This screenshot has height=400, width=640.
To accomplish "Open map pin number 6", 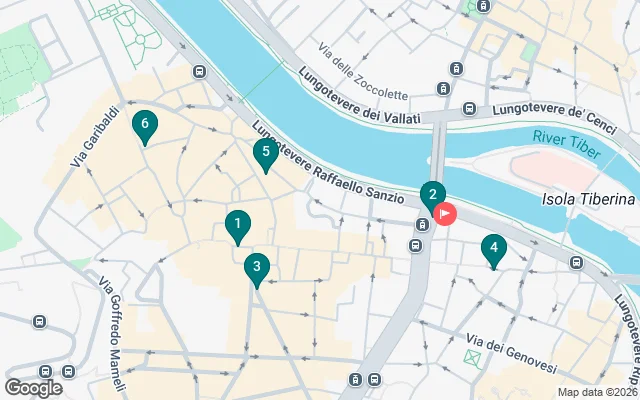I will pyautogui.click(x=146, y=125).
